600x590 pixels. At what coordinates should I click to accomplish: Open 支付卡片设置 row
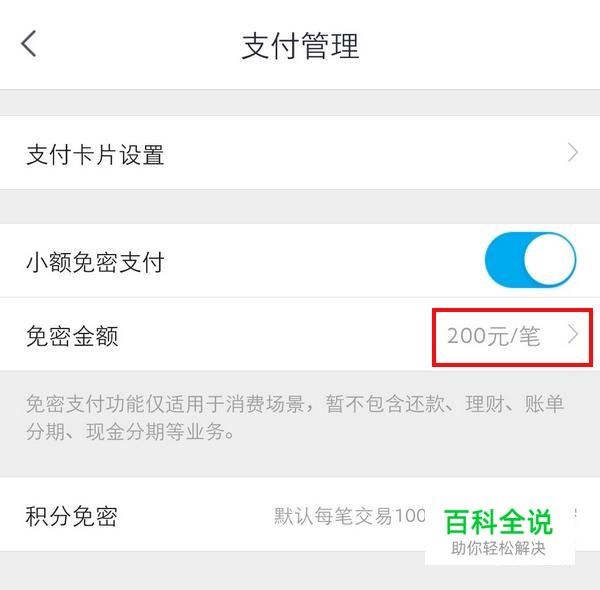[300, 153]
